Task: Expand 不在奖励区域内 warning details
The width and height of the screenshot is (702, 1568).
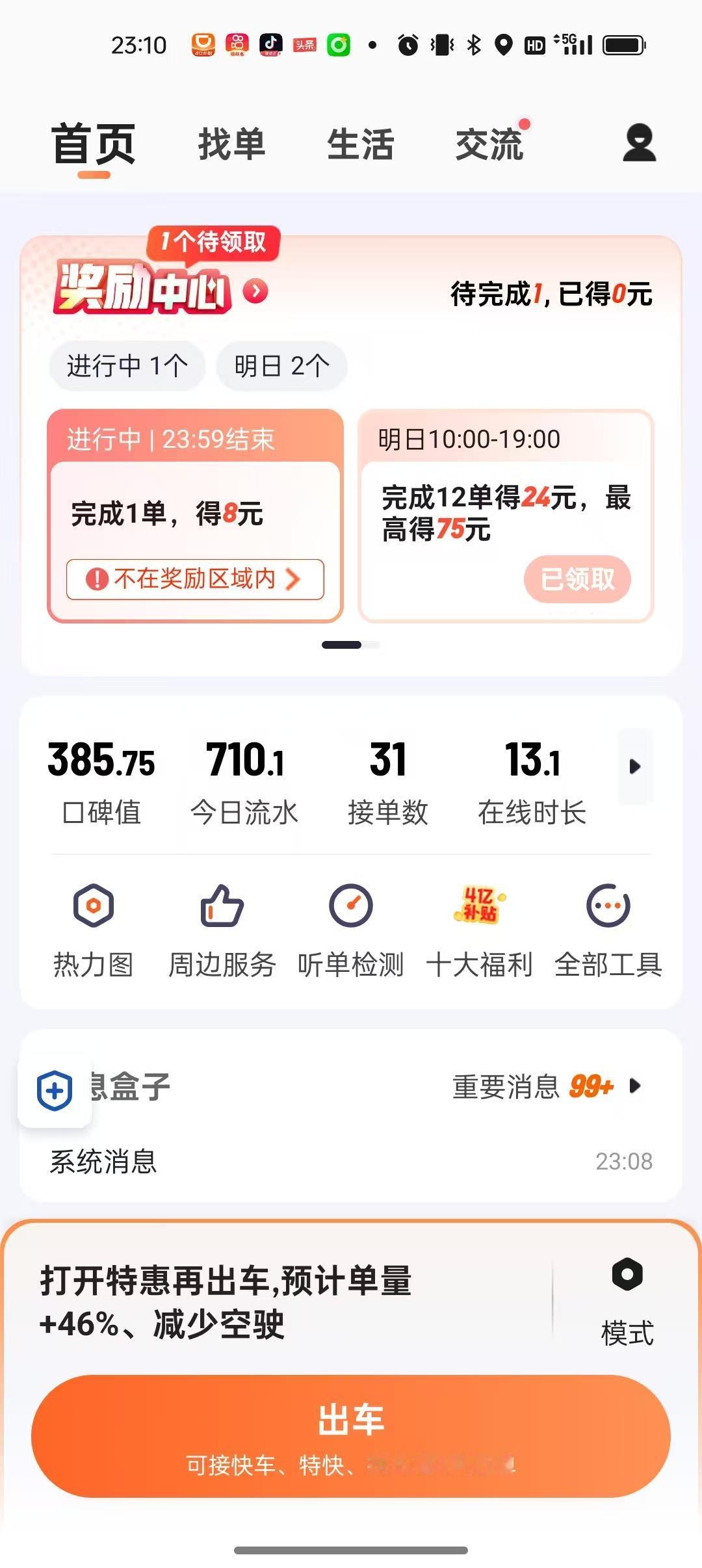Action: point(195,578)
